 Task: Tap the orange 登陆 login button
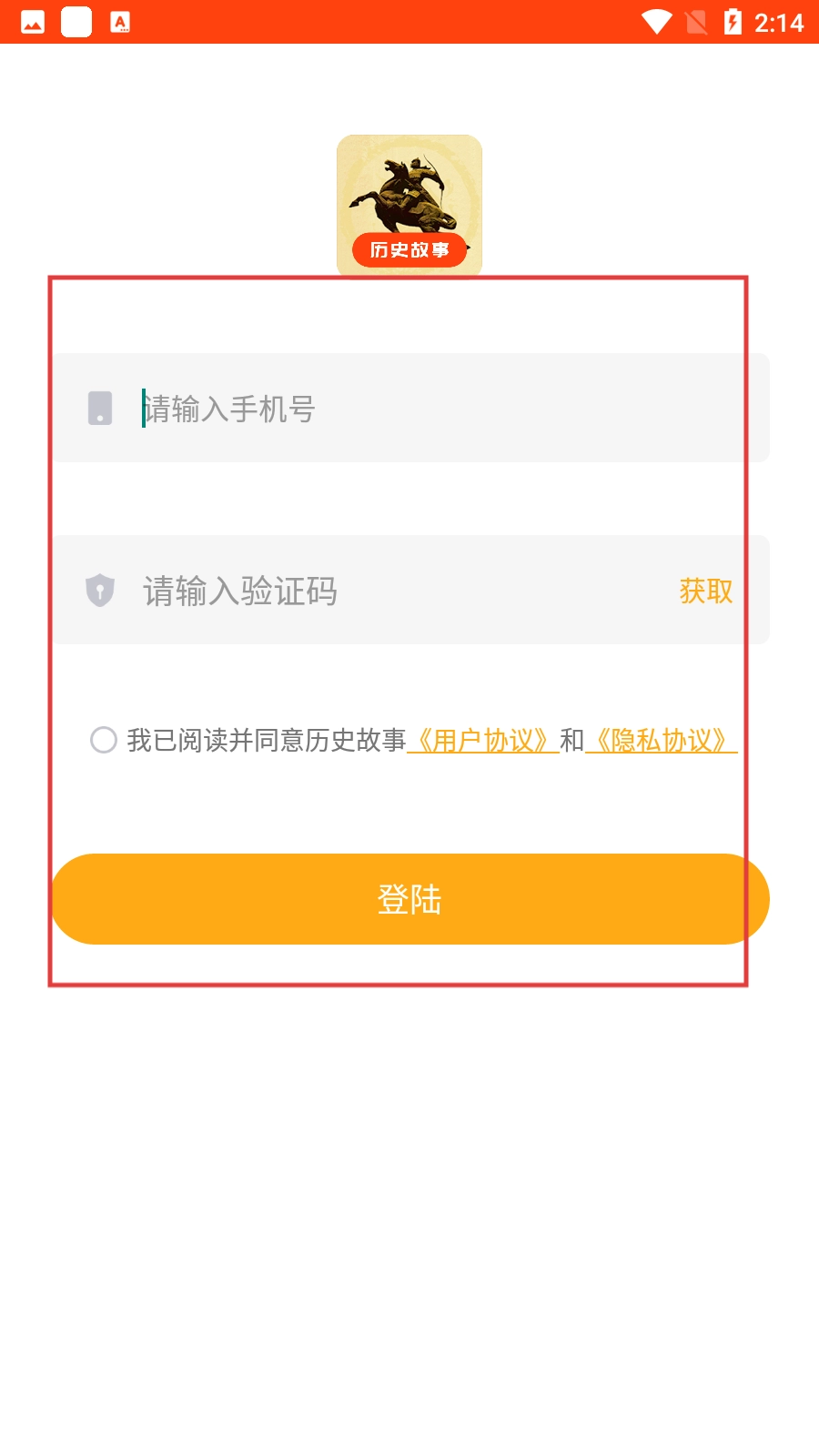coord(409,899)
